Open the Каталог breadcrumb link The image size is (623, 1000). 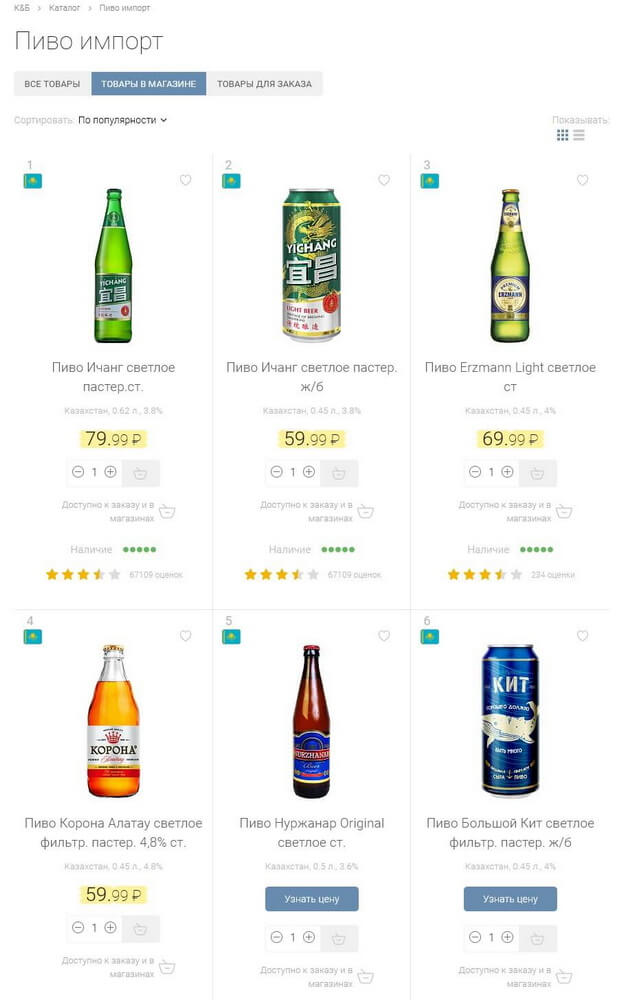(x=65, y=8)
